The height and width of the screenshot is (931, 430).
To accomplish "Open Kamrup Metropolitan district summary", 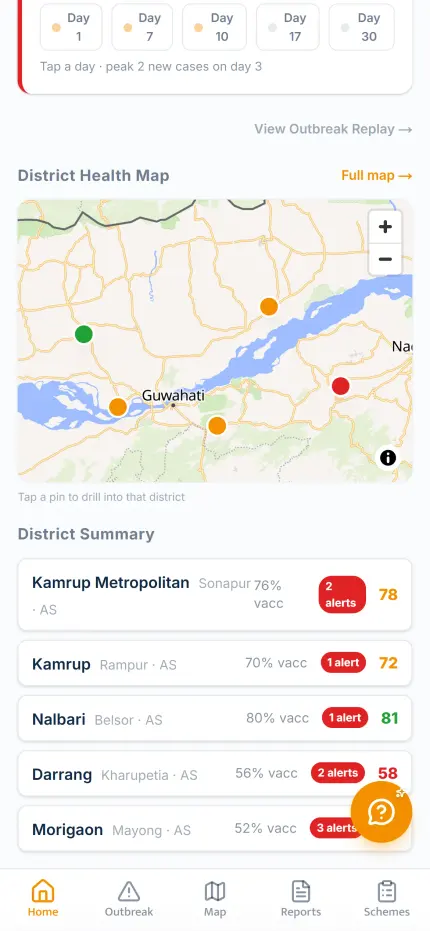I will tap(214, 594).
